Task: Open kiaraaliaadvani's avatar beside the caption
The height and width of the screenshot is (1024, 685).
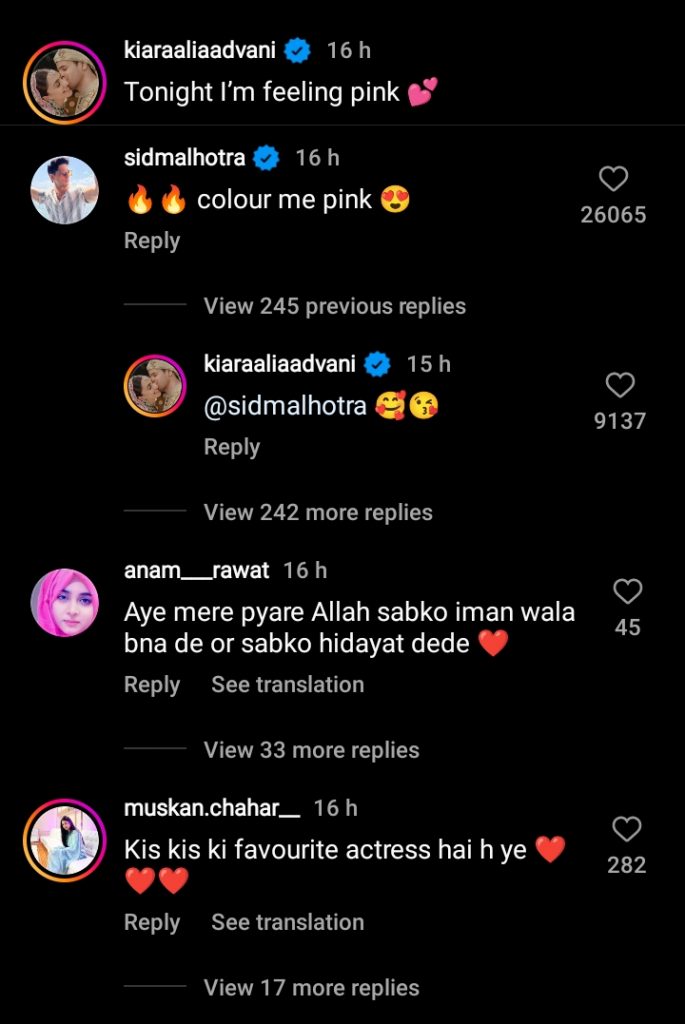Action: [65, 82]
